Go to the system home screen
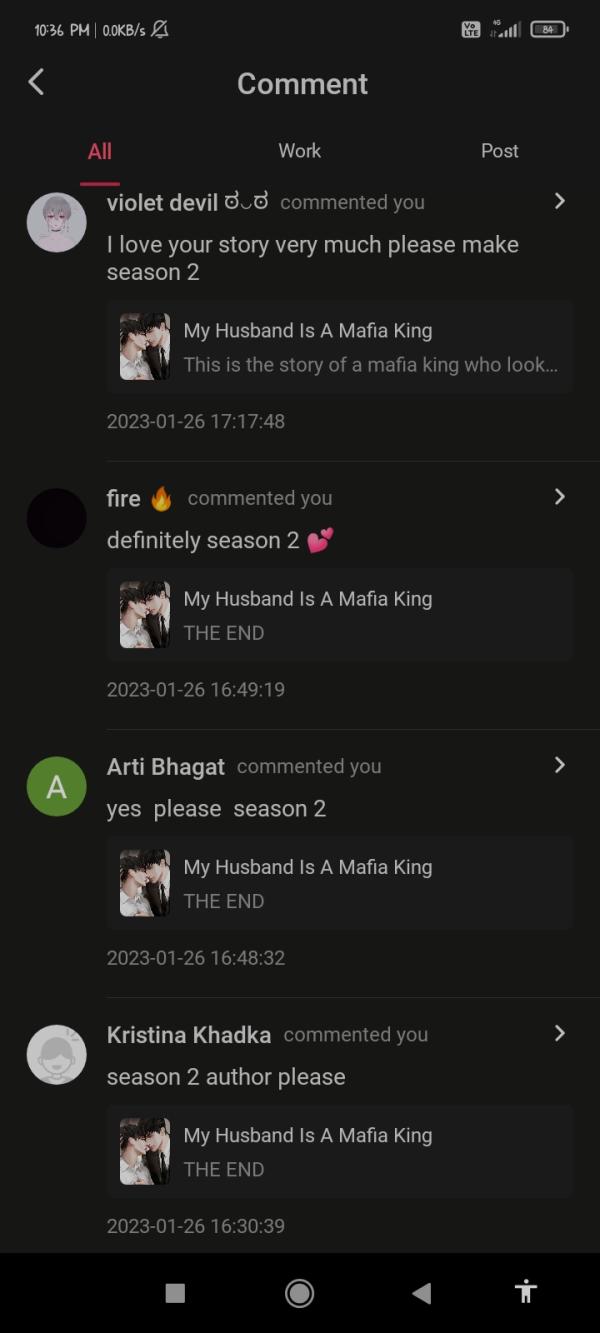 [299, 1293]
